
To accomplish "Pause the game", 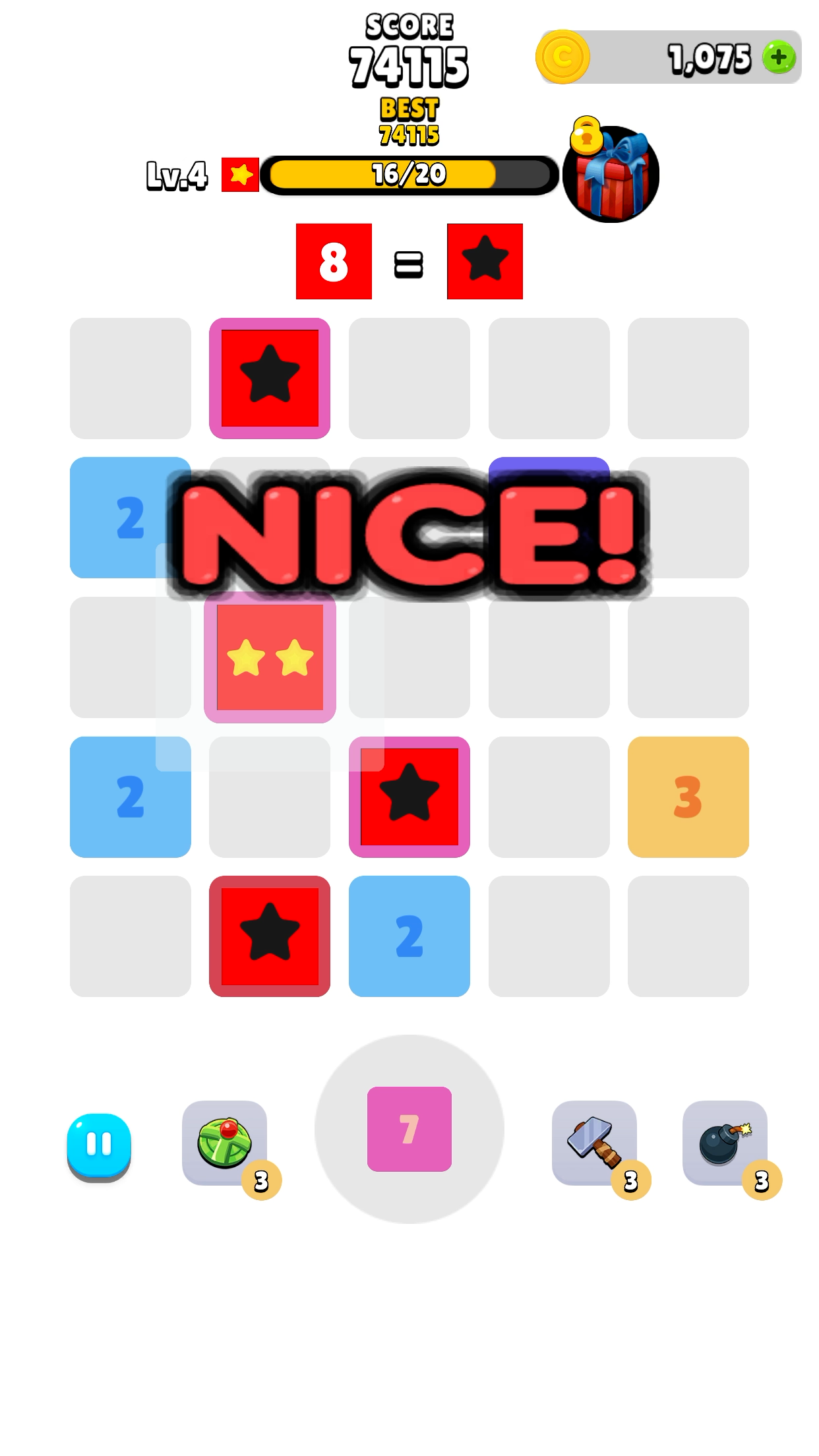I will (99, 1146).
